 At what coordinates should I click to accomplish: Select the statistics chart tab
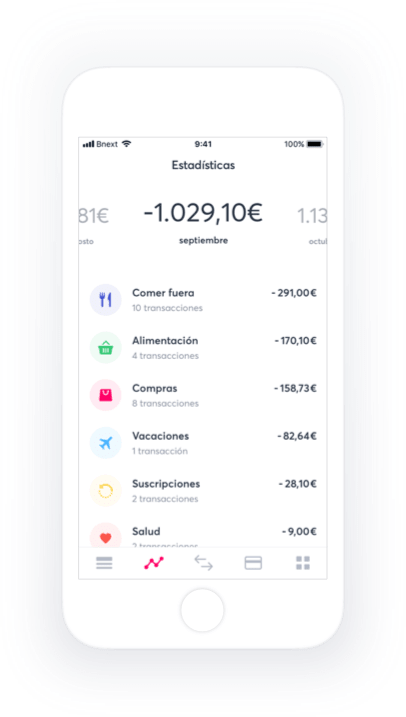(x=154, y=563)
